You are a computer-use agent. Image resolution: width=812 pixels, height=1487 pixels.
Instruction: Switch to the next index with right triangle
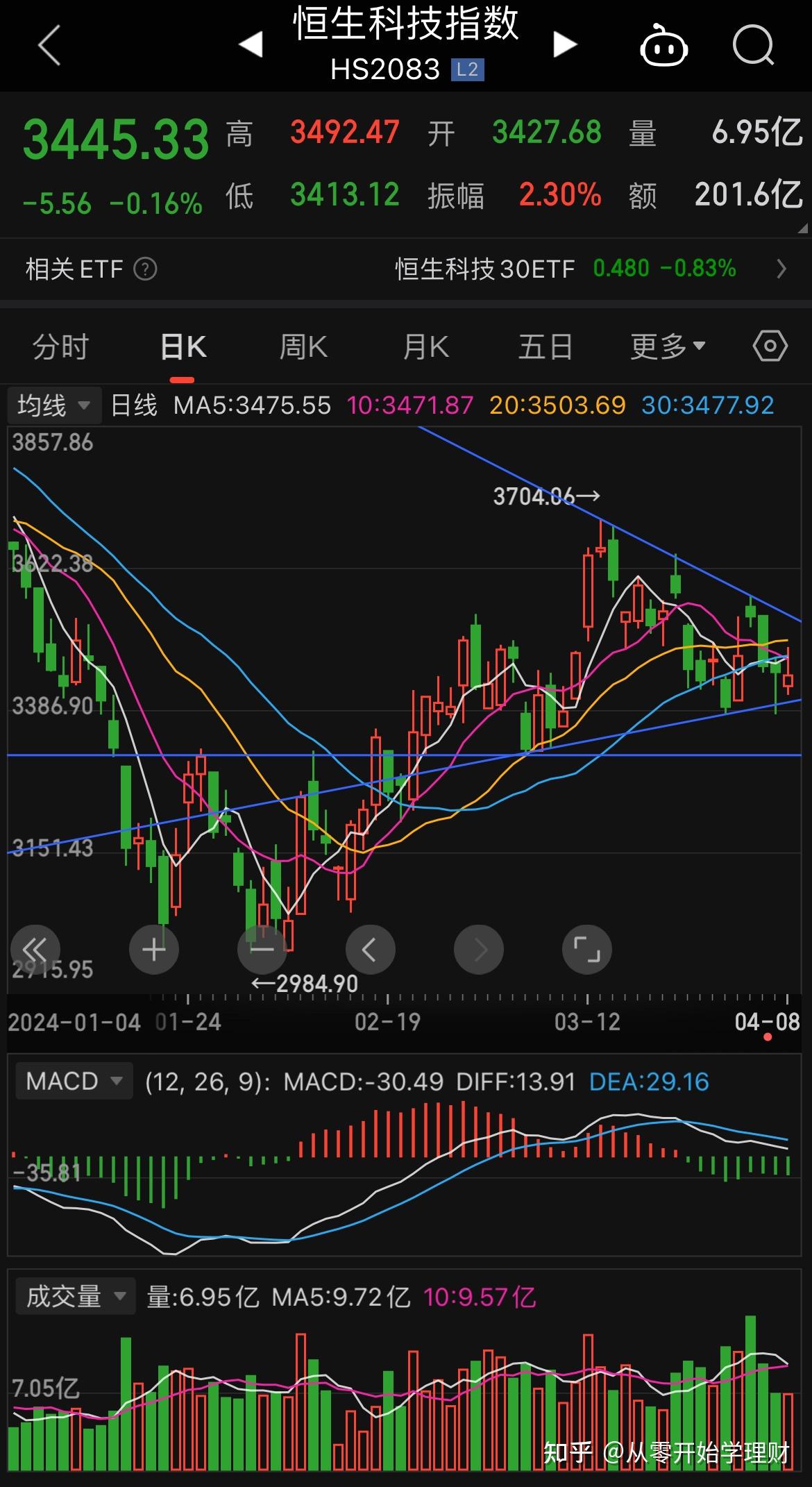coord(565,44)
